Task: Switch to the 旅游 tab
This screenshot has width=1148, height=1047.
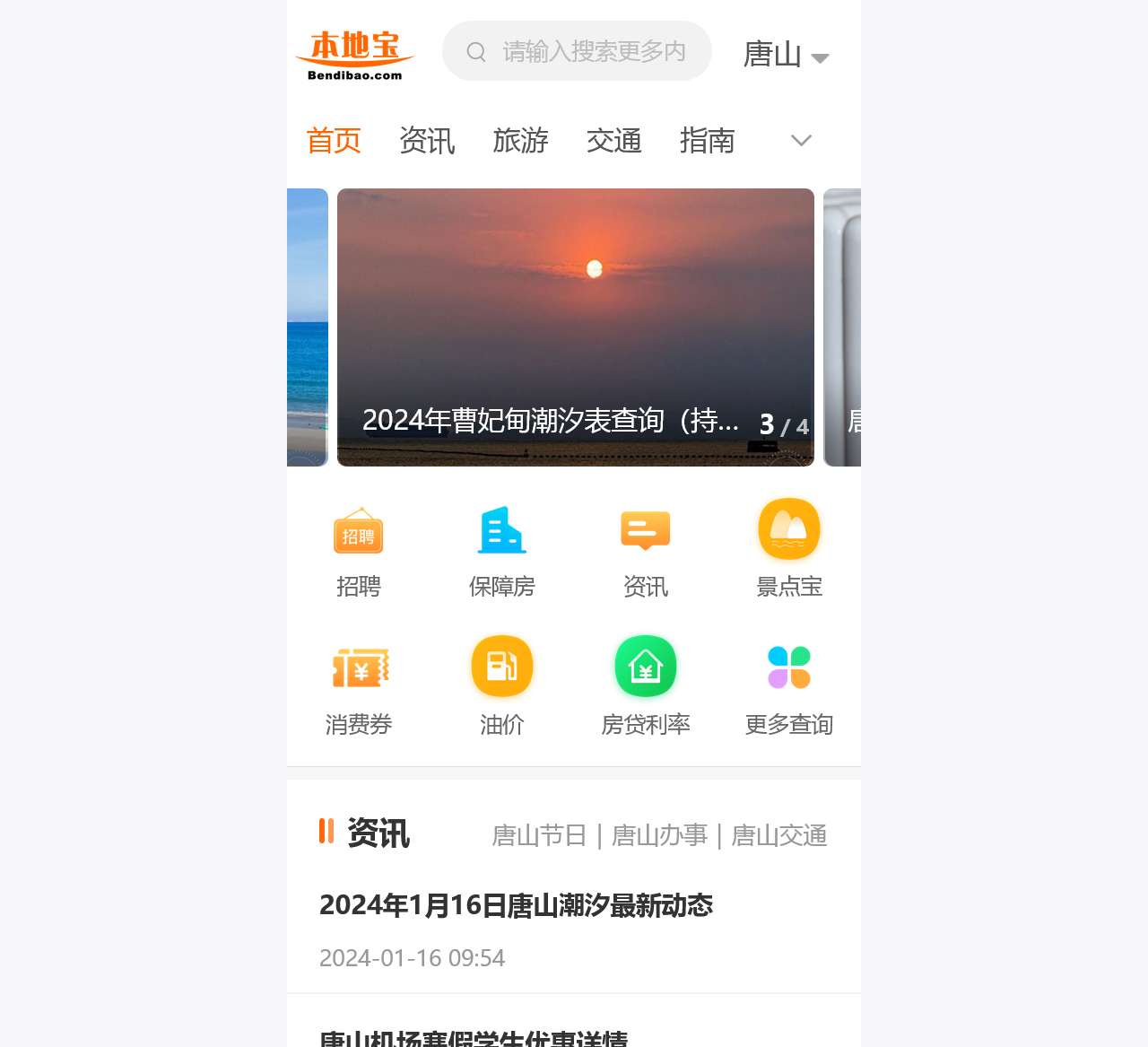Action: tap(520, 141)
